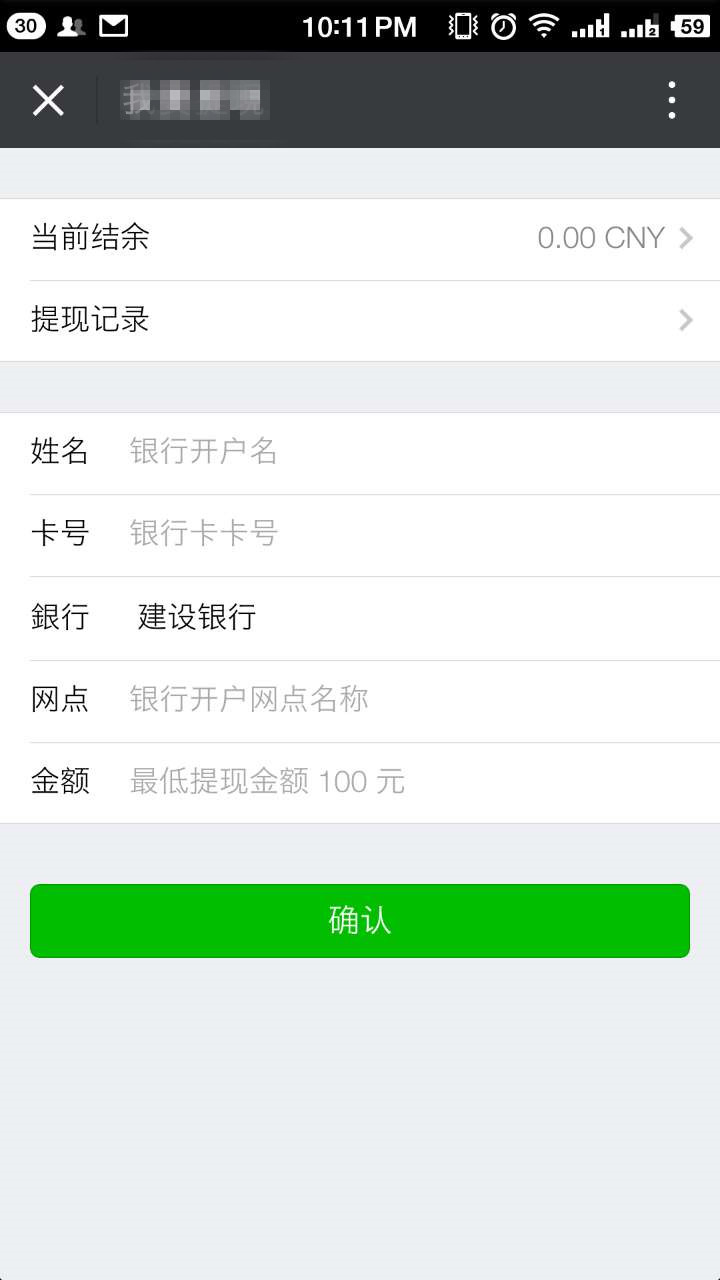Image resolution: width=720 pixels, height=1280 pixels.
Task: Open the 当前结余 balance row
Action: pyautogui.click(x=360, y=239)
